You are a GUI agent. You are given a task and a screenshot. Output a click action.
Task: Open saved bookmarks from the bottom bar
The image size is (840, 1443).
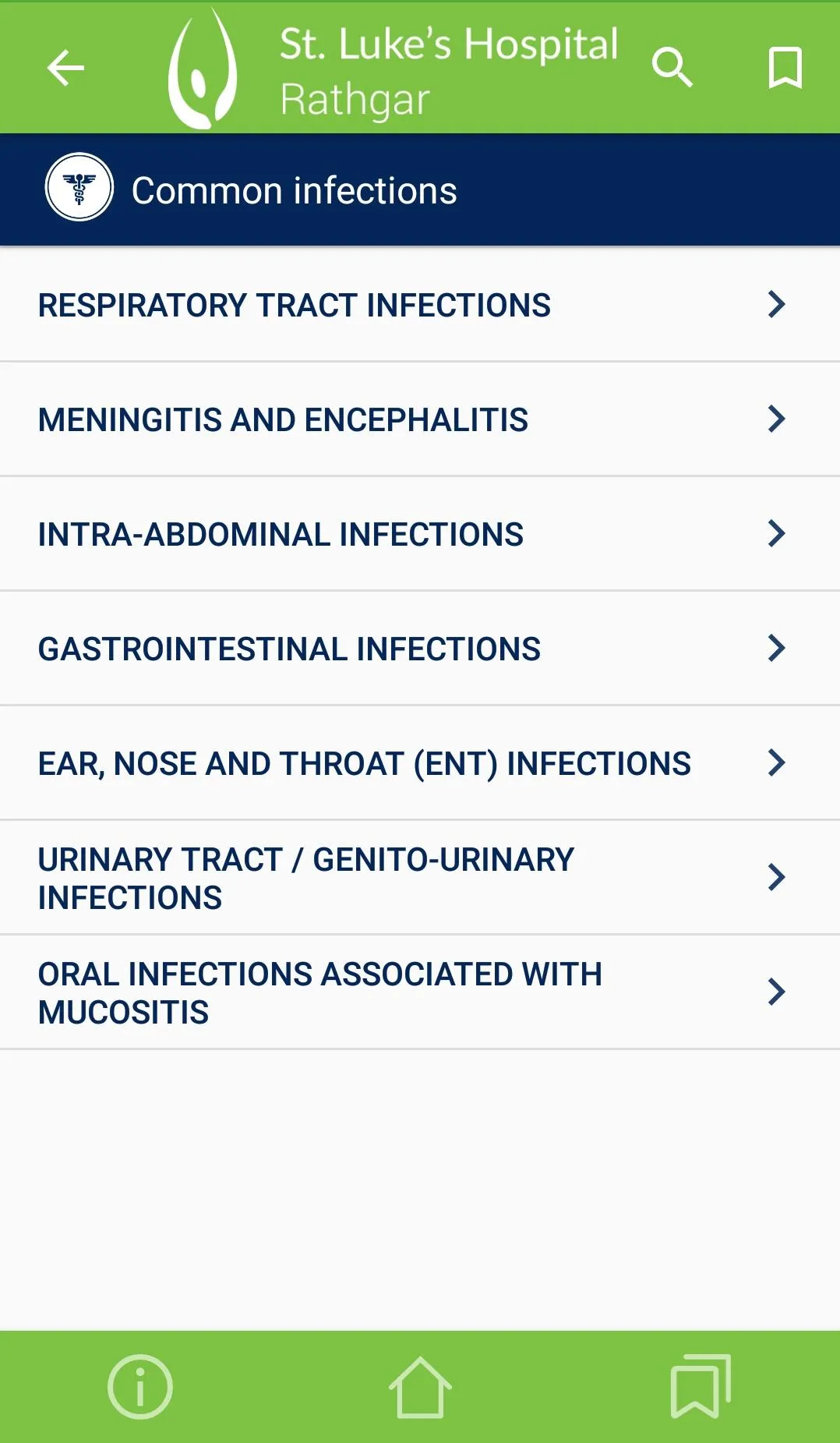701,1387
